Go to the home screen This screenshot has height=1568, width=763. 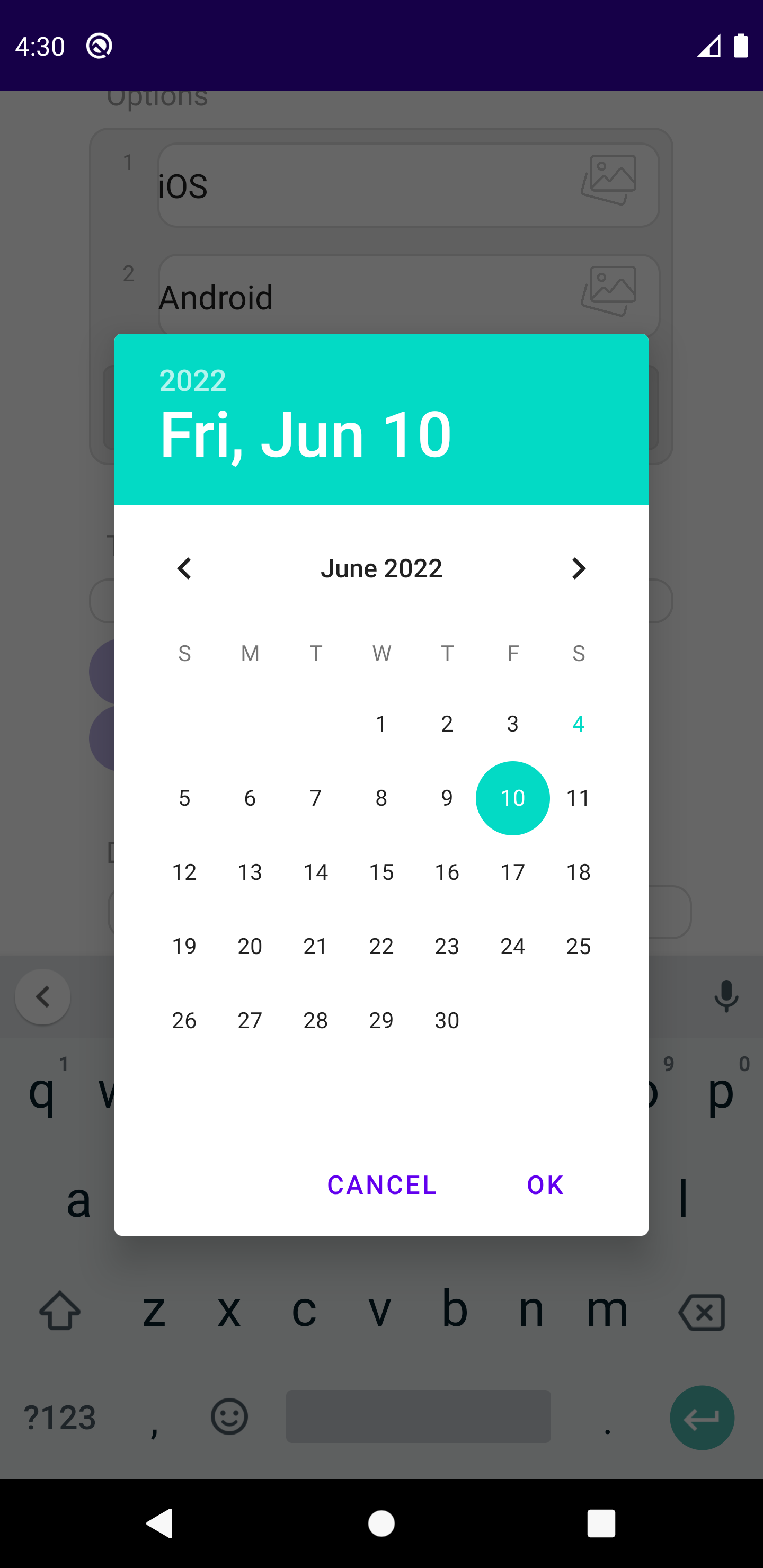click(381, 1524)
